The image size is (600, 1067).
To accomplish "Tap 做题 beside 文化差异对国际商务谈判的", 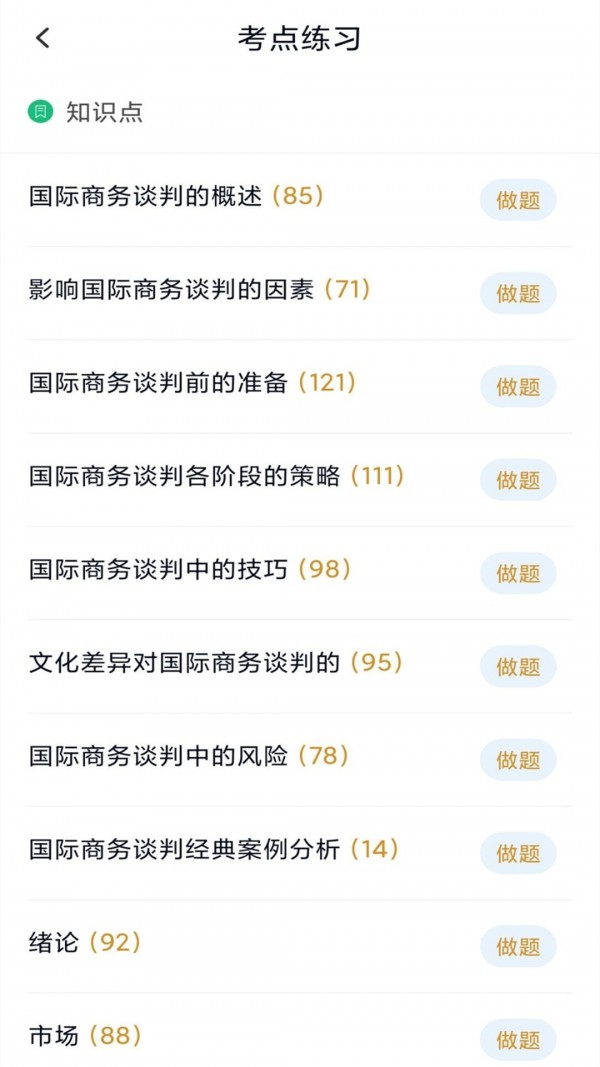I will 518,666.
